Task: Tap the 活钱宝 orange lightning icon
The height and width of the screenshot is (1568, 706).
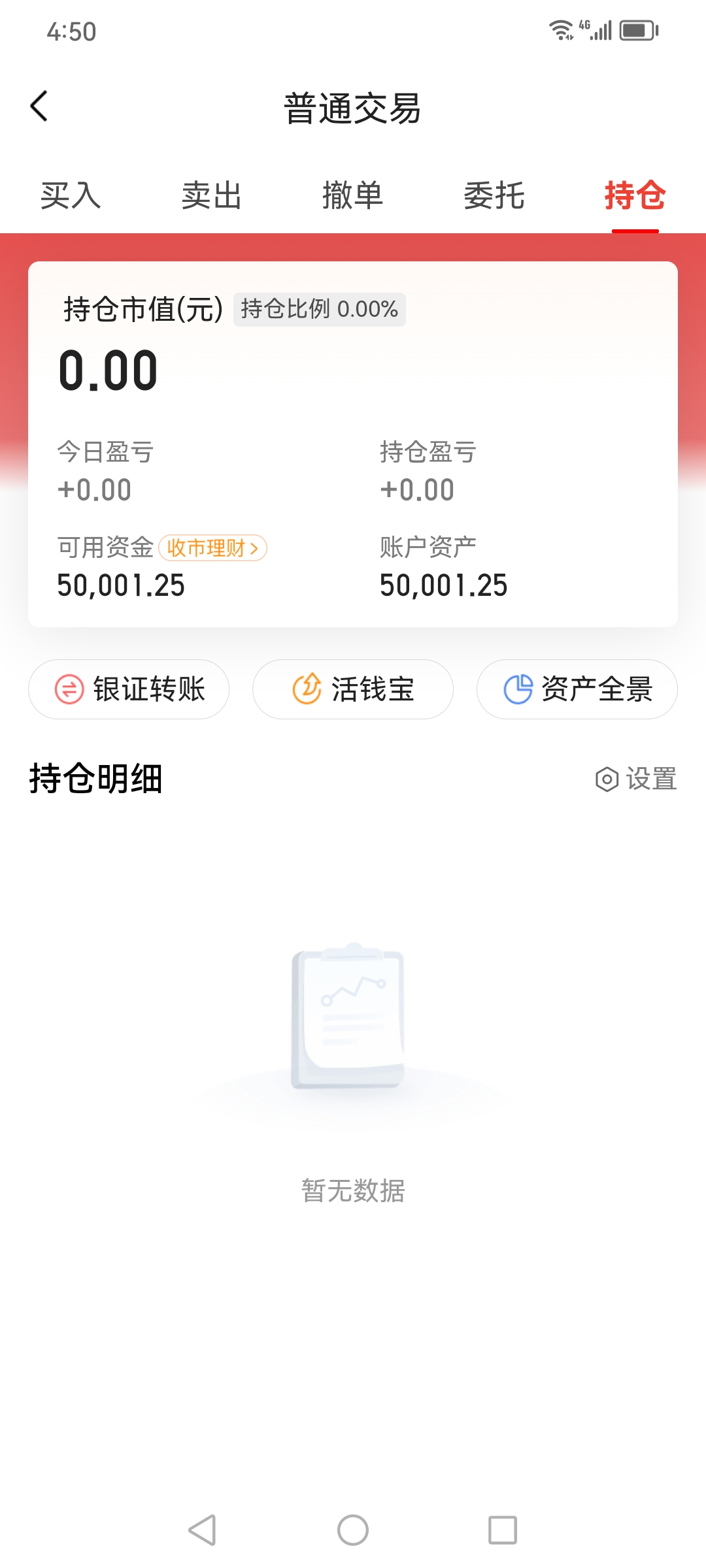Action: (x=307, y=689)
